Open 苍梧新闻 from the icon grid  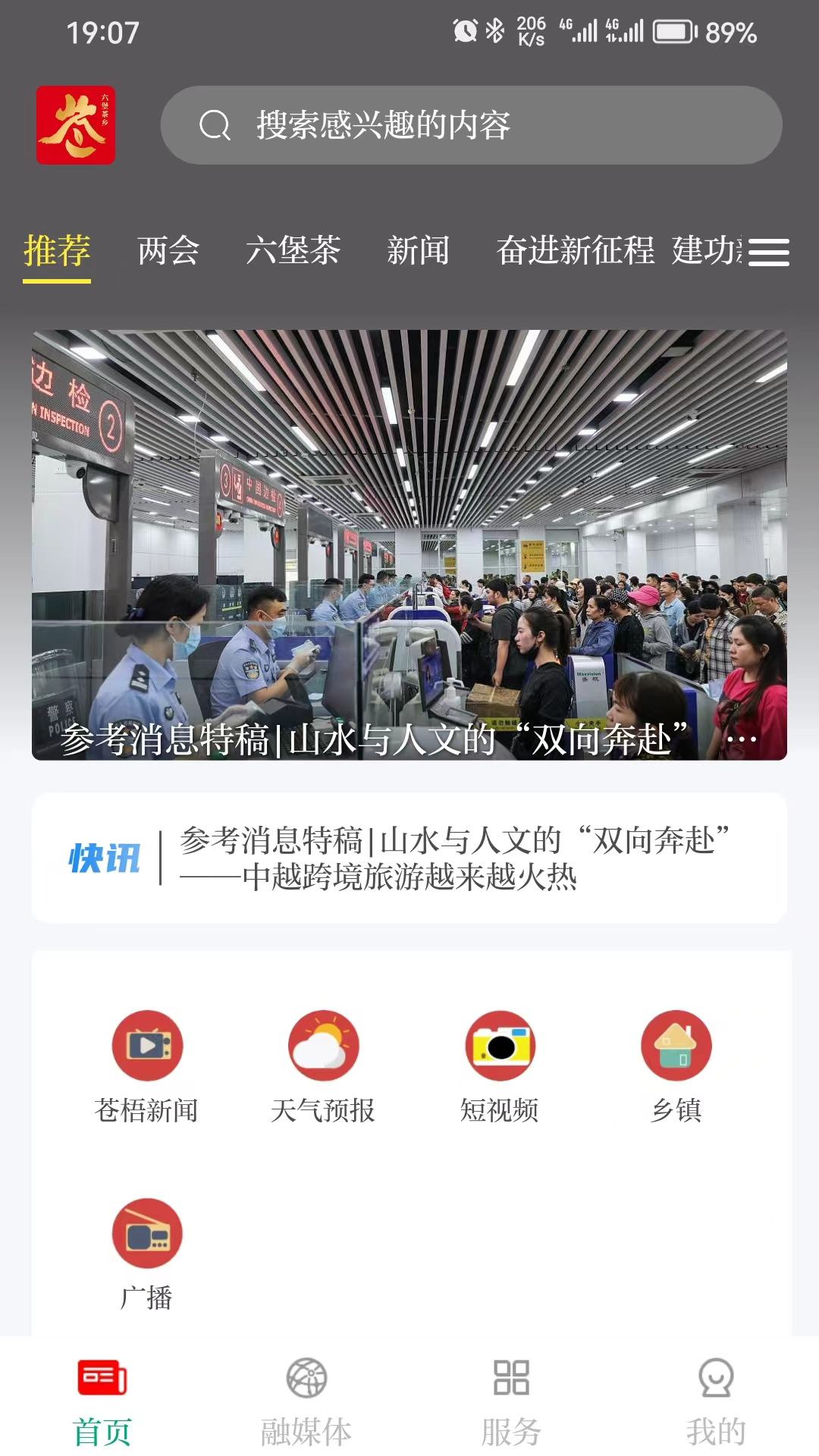149,1045
